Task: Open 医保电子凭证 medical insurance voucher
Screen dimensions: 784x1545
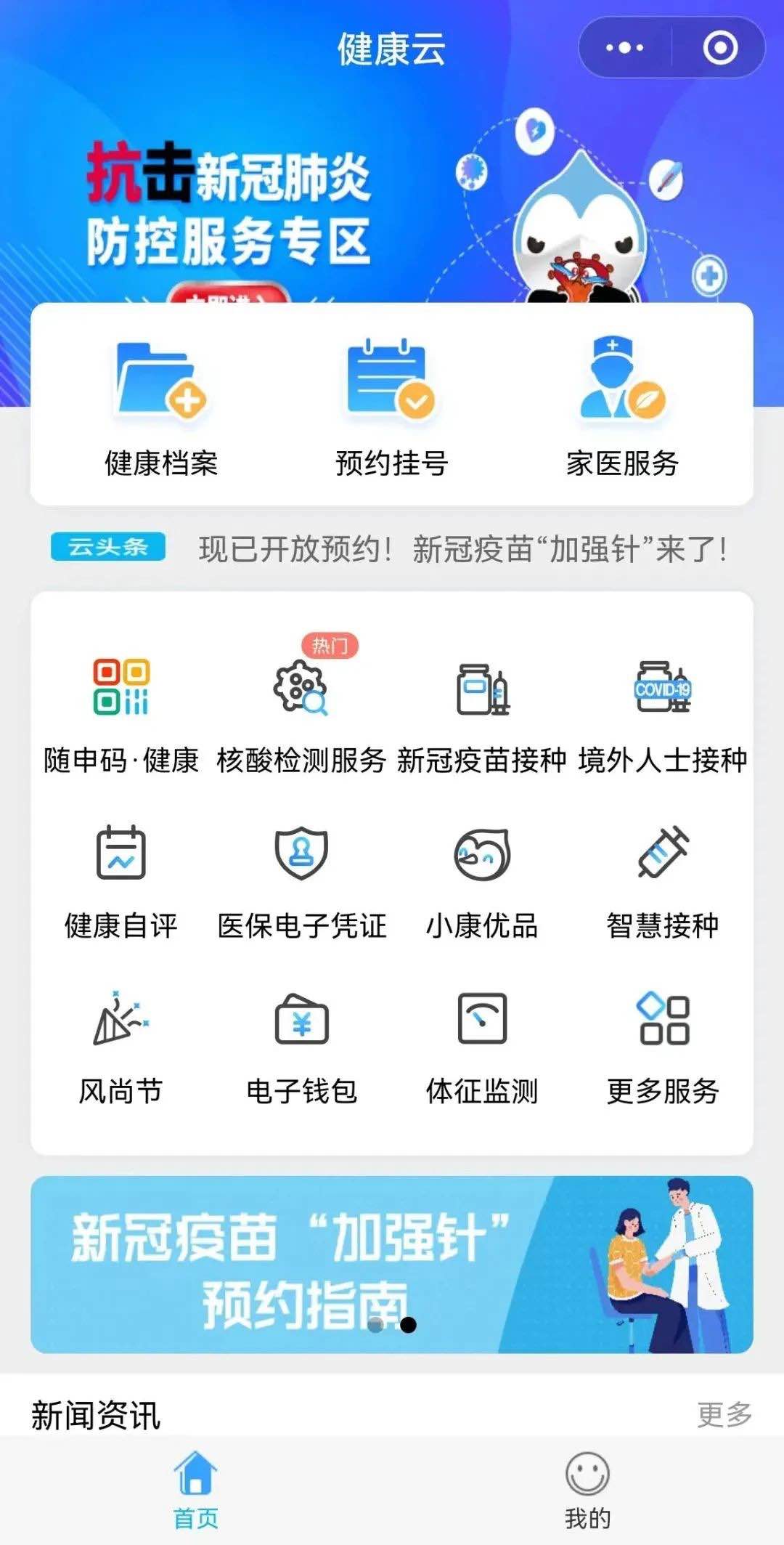Action: [301, 880]
